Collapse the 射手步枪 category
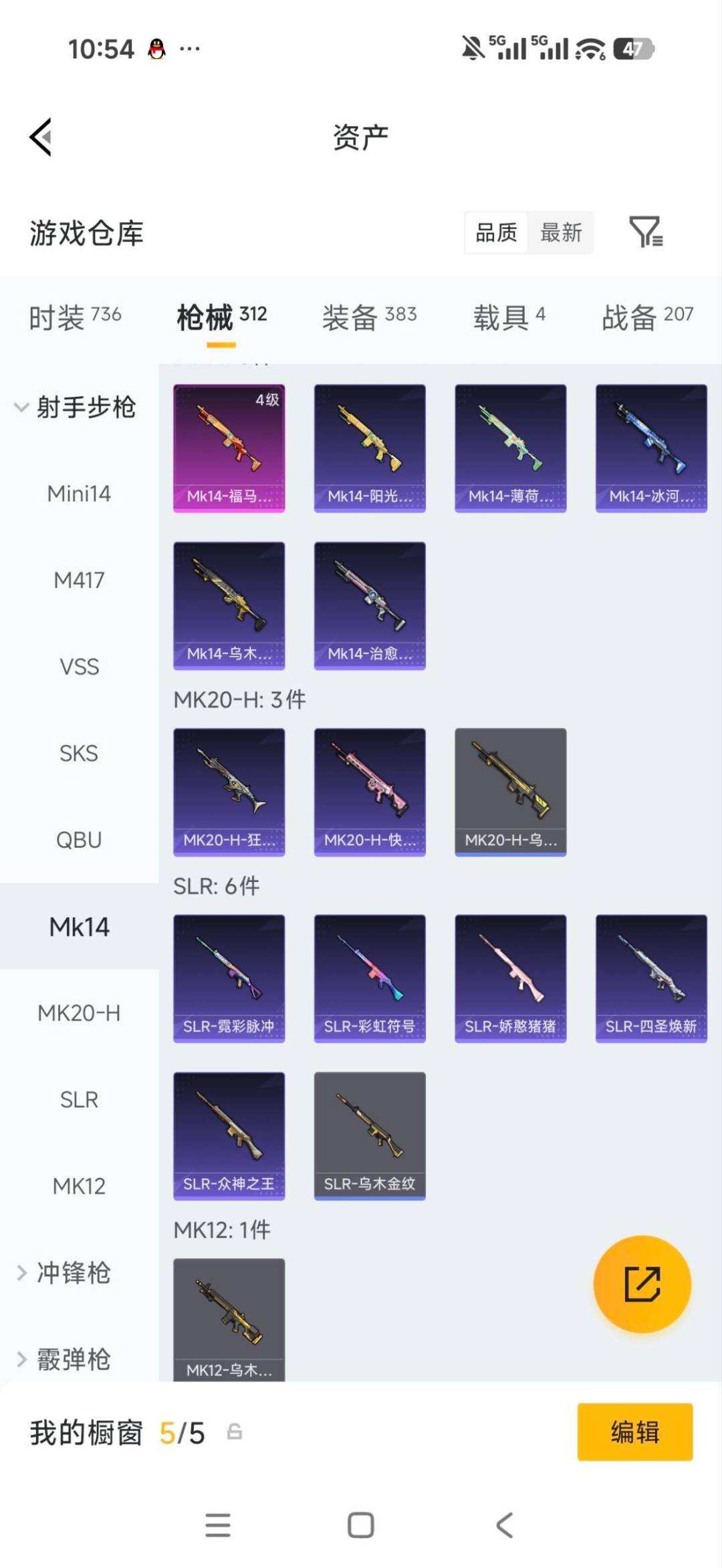 pos(76,407)
